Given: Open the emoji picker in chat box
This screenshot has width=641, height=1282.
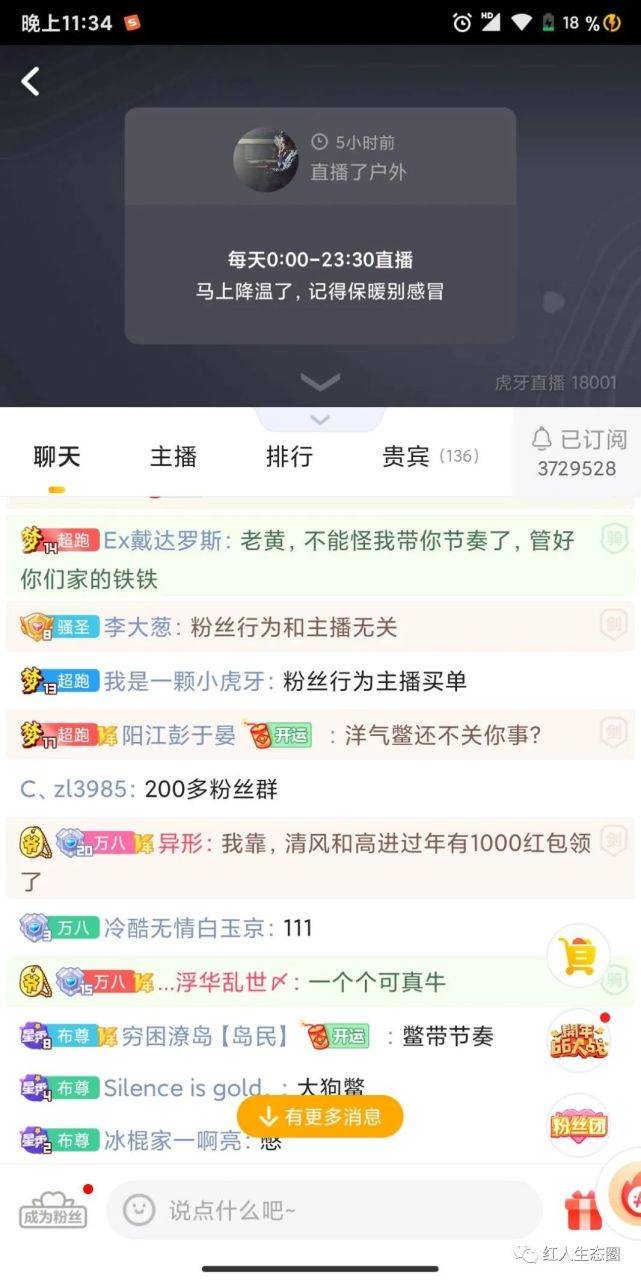Looking at the screenshot, I should [139, 1210].
